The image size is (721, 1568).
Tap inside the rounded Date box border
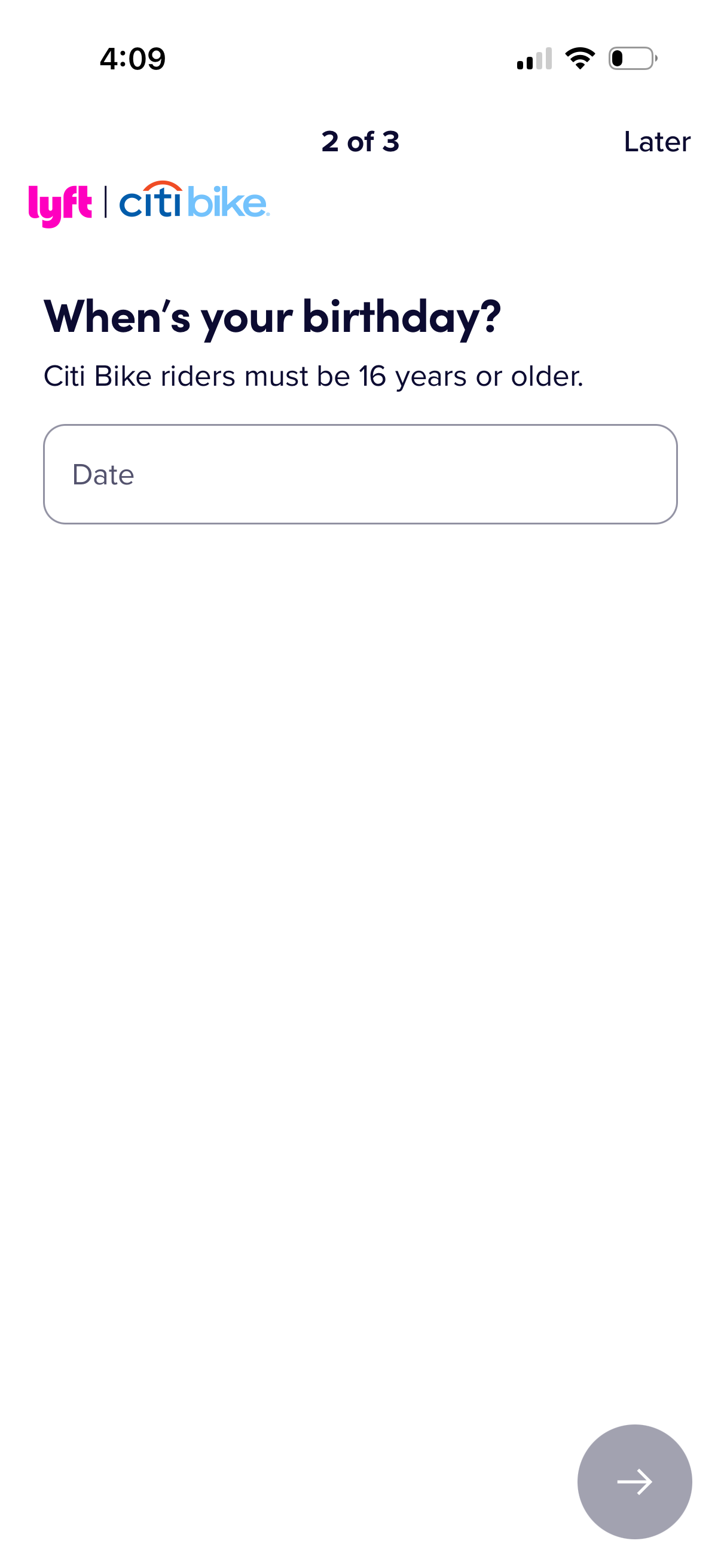click(360, 474)
